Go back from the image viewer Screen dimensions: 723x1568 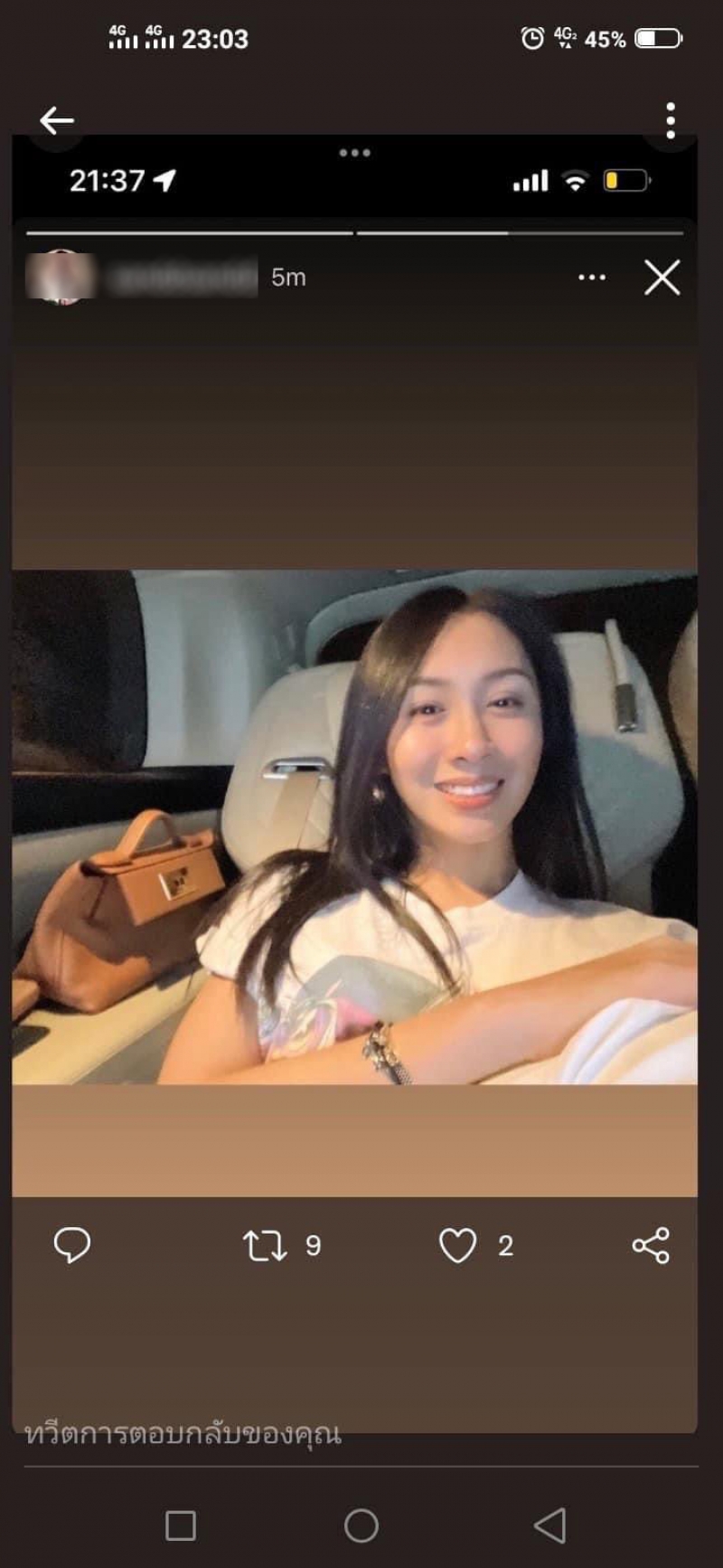[56, 120]
